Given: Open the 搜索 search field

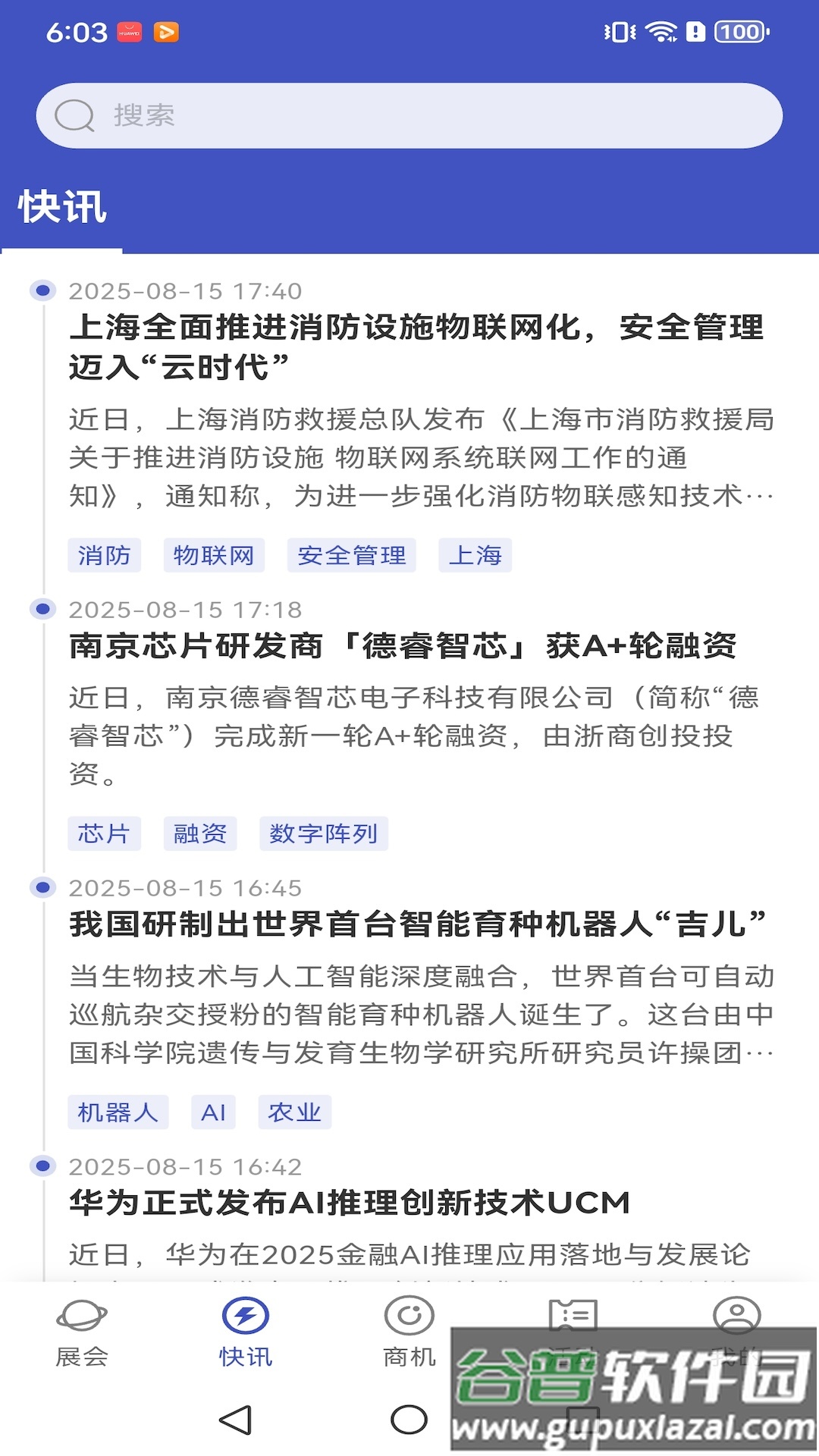Looking at the screenshot, I should pyautogui.click(x=409, y=115).
